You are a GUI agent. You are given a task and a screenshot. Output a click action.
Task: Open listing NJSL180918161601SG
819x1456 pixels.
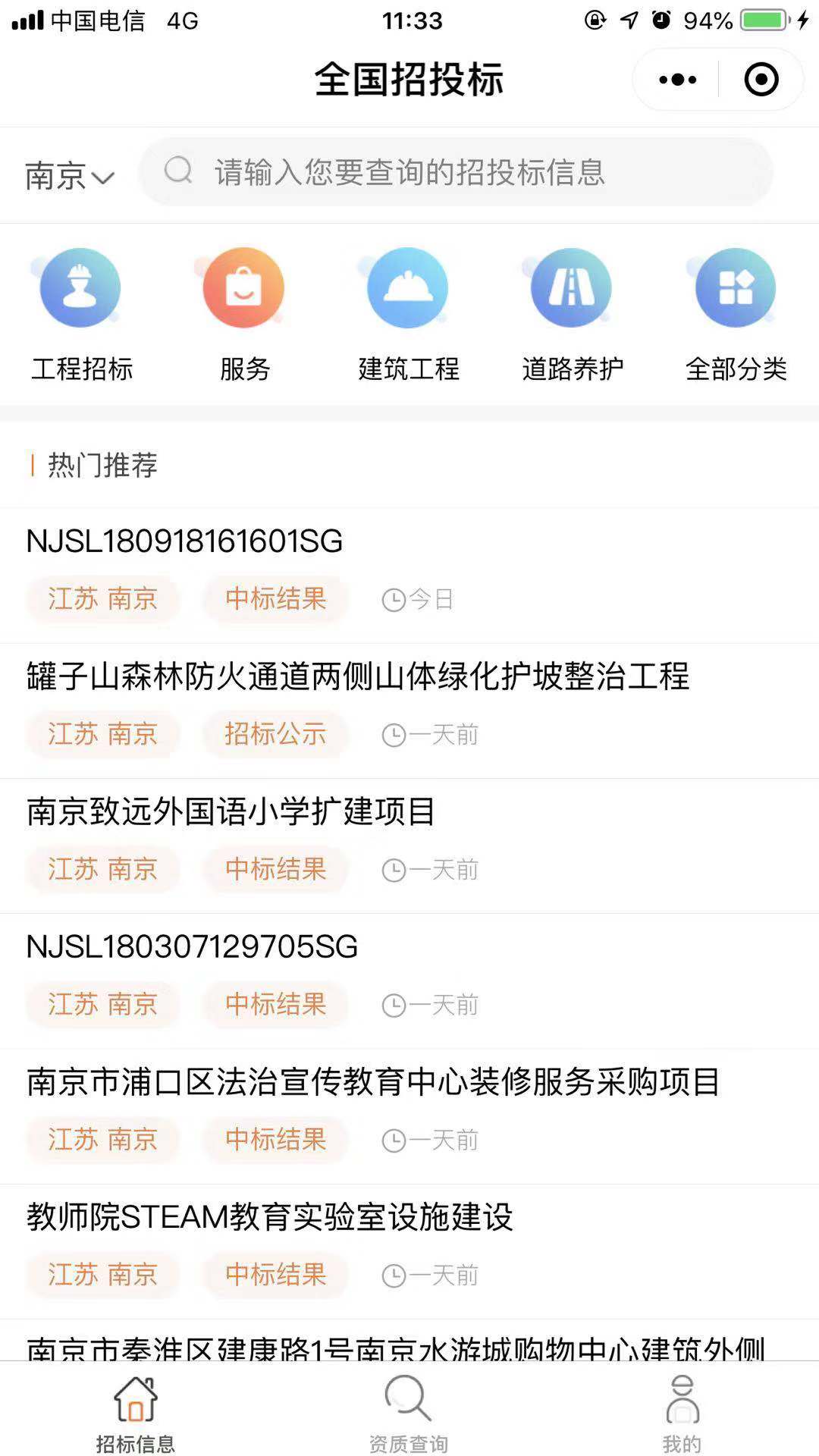409,576
